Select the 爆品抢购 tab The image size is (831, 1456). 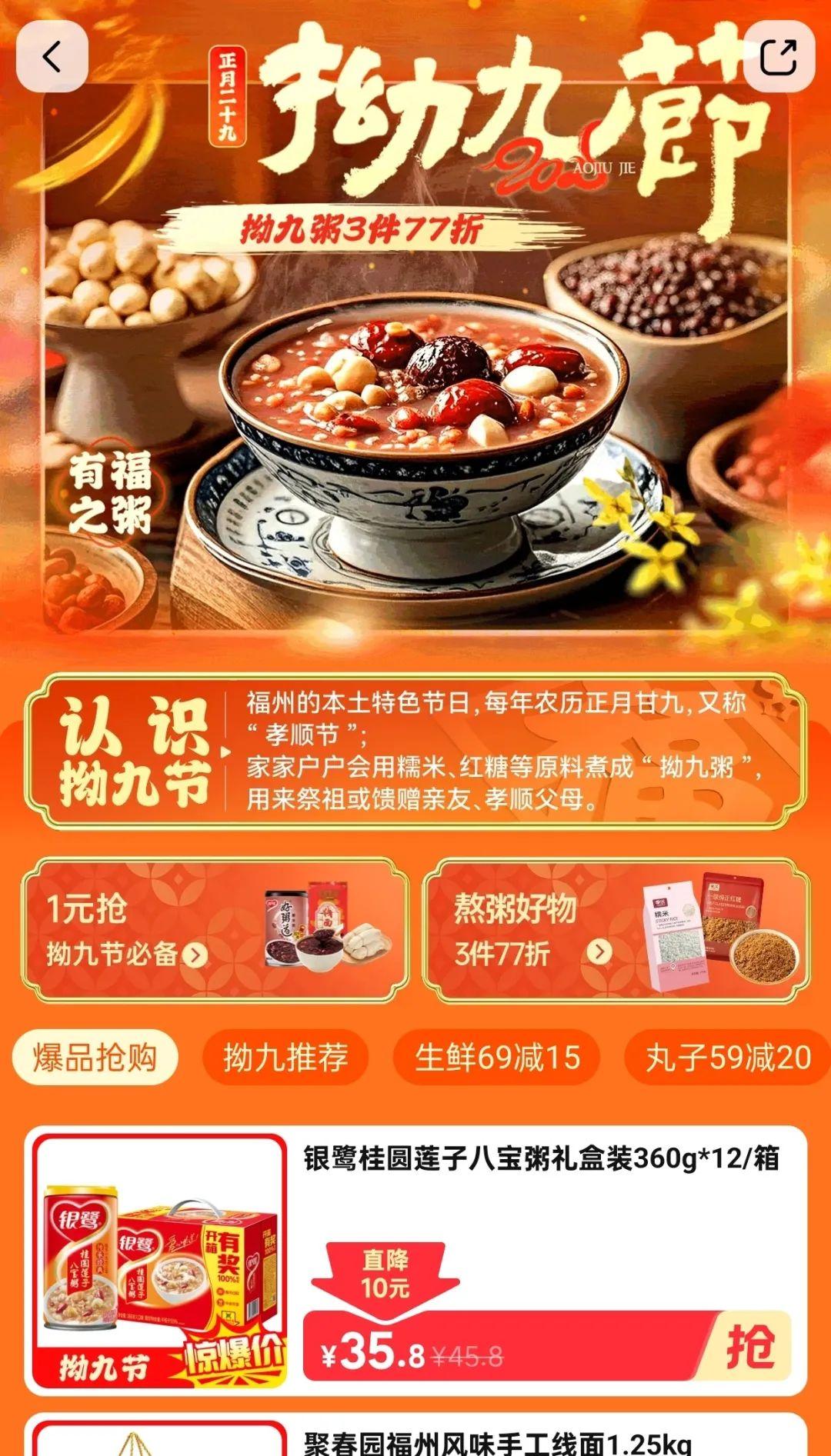(x=95, y=1058)
